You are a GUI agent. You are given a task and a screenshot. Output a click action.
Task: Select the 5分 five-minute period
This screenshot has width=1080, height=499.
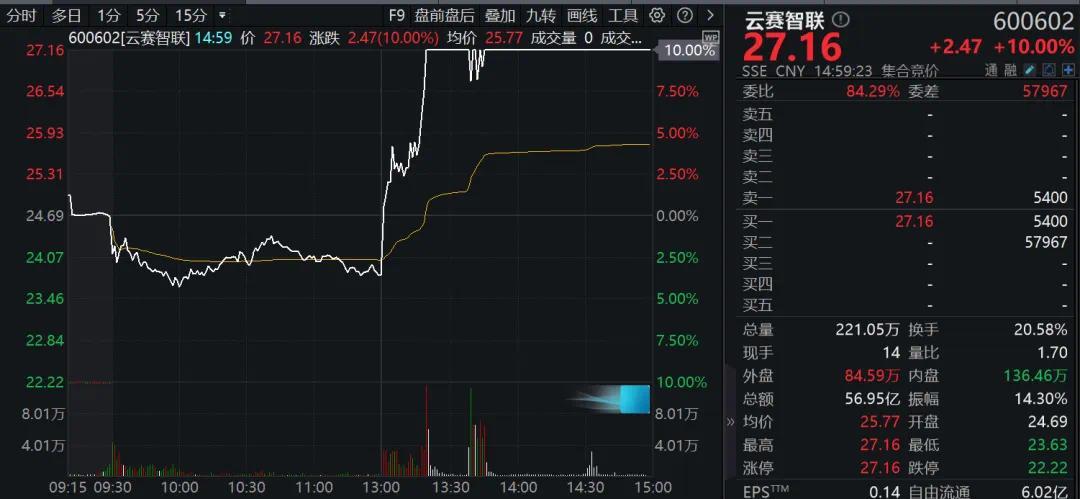click(x=147, y=15)
